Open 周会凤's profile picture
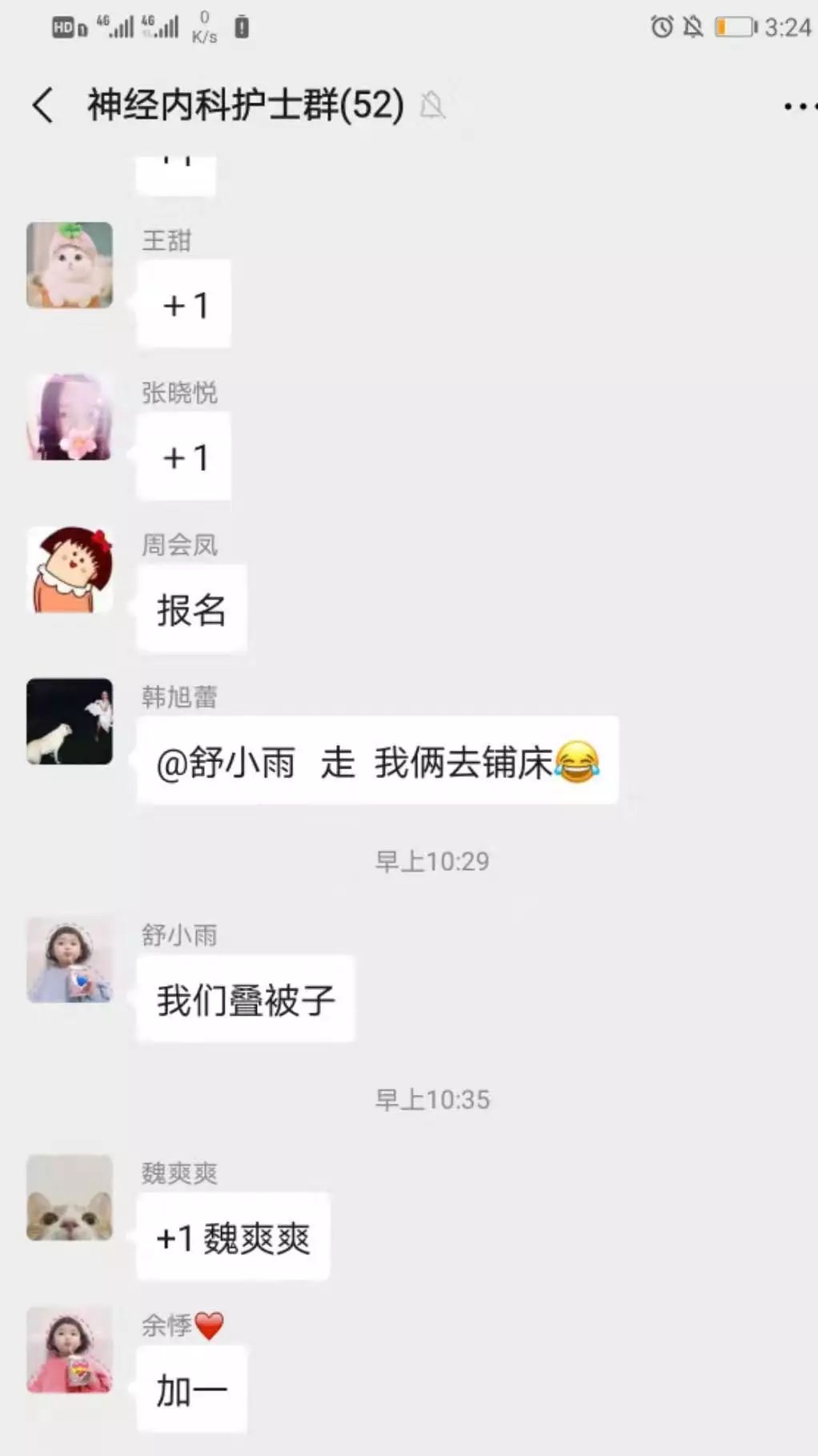The height and width of the screenshot is (1456, 818). pos(70,569)
